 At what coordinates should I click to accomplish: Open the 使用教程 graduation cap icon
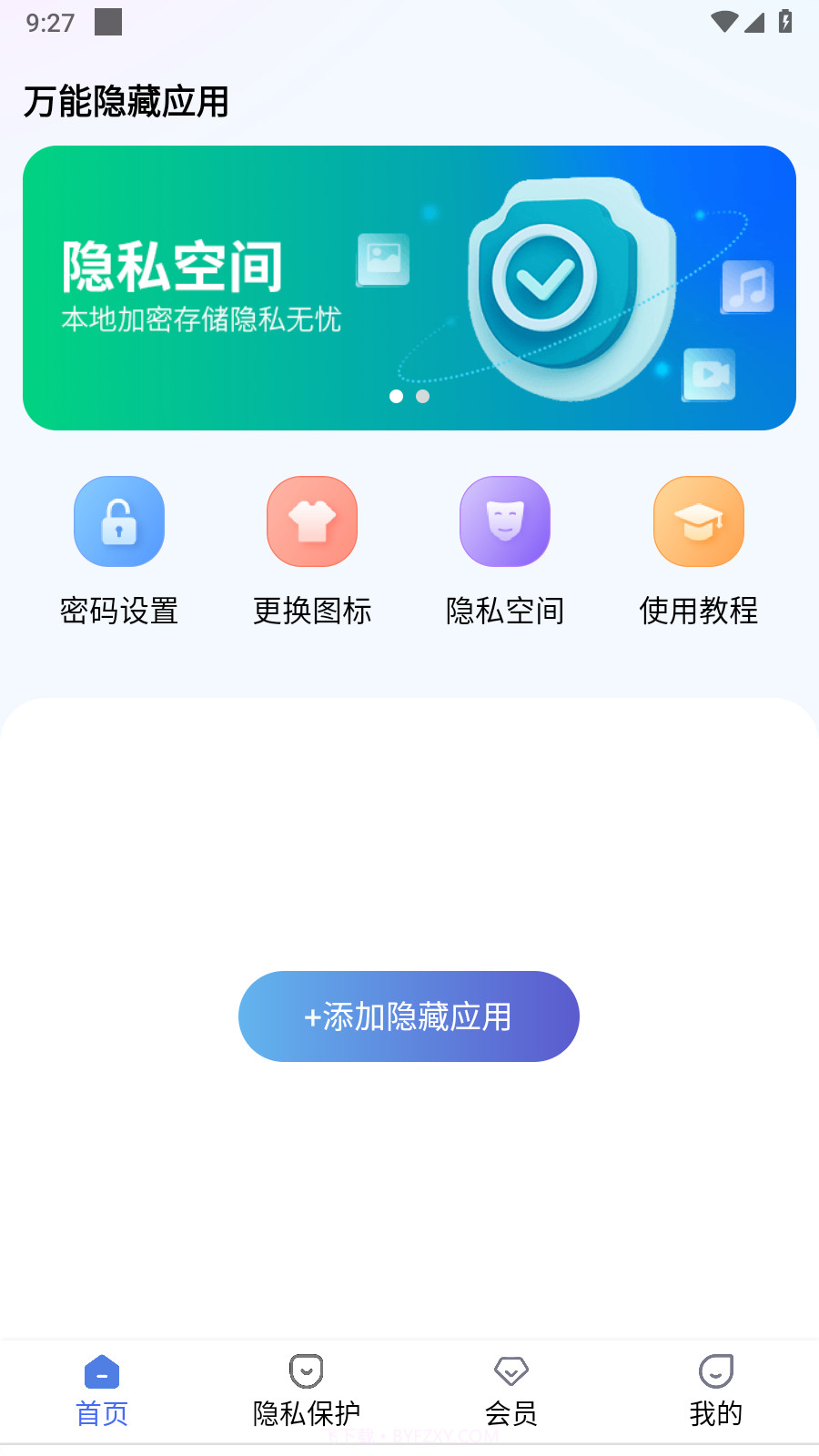click(698, 521)
